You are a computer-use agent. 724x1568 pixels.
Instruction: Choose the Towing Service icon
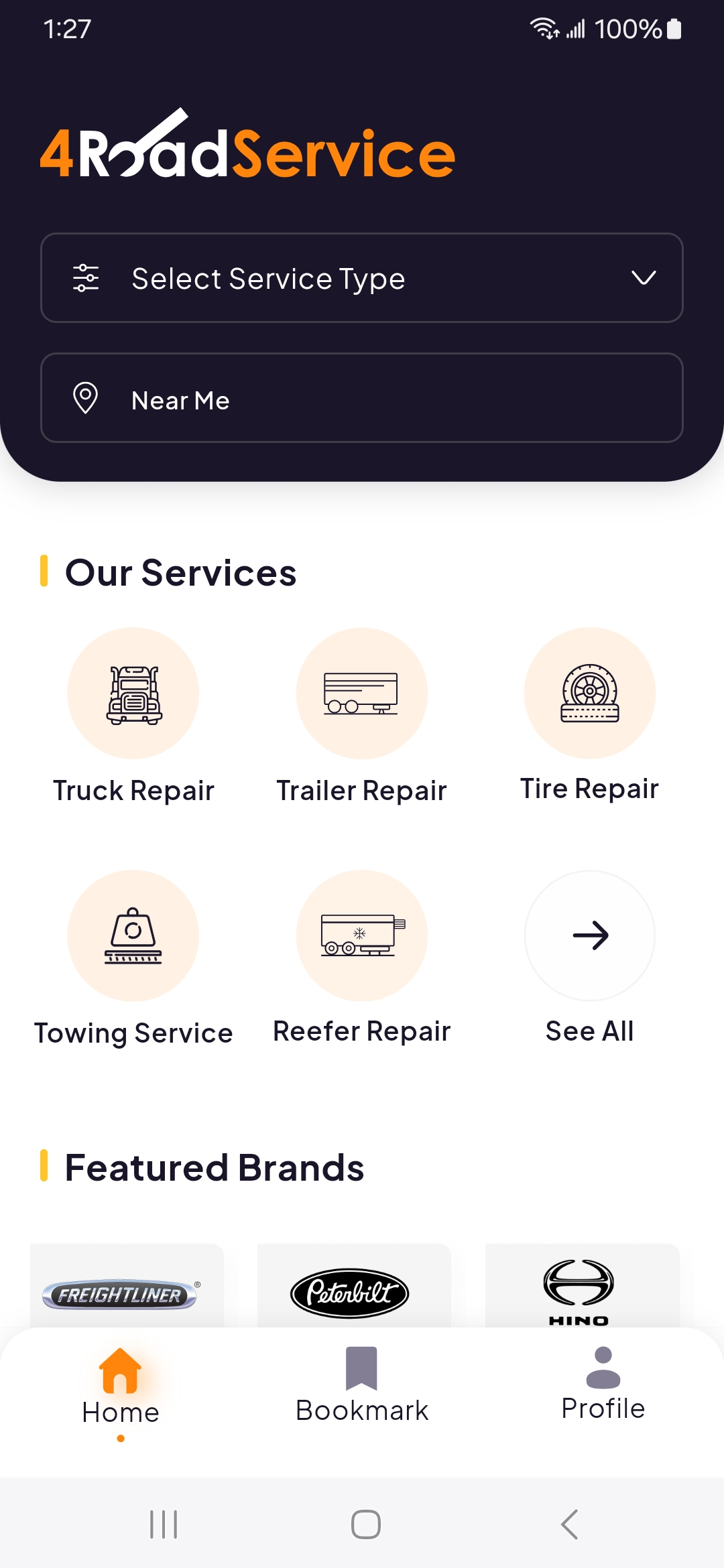point(133,936)
